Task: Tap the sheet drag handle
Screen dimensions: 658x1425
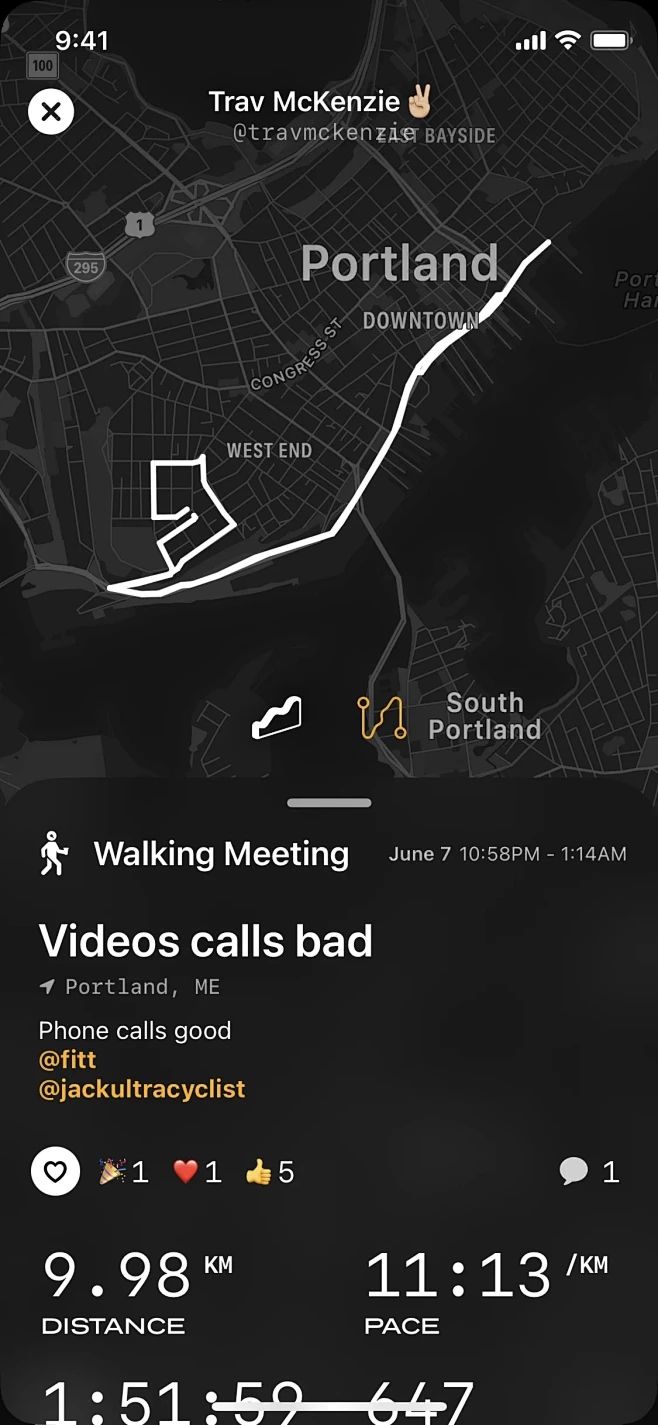Action: tap(329, 802)
